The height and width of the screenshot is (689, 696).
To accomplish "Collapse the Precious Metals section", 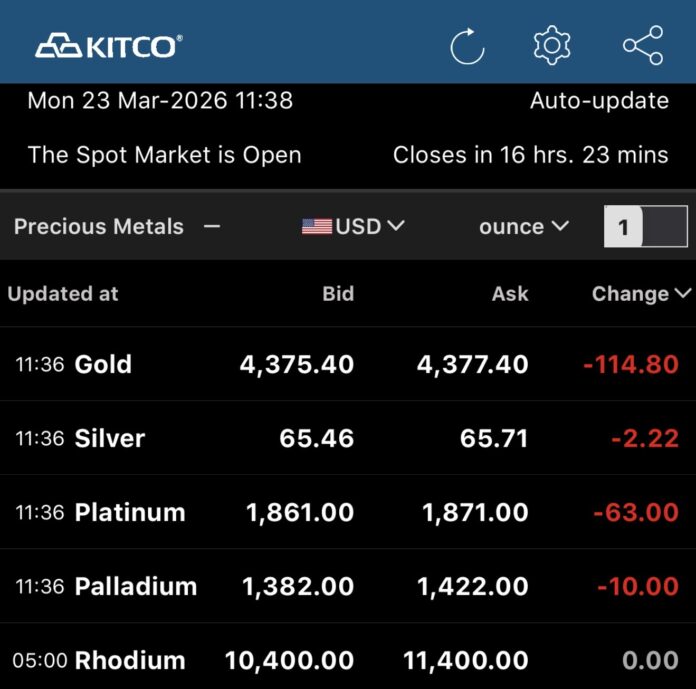I will (212, 227).
